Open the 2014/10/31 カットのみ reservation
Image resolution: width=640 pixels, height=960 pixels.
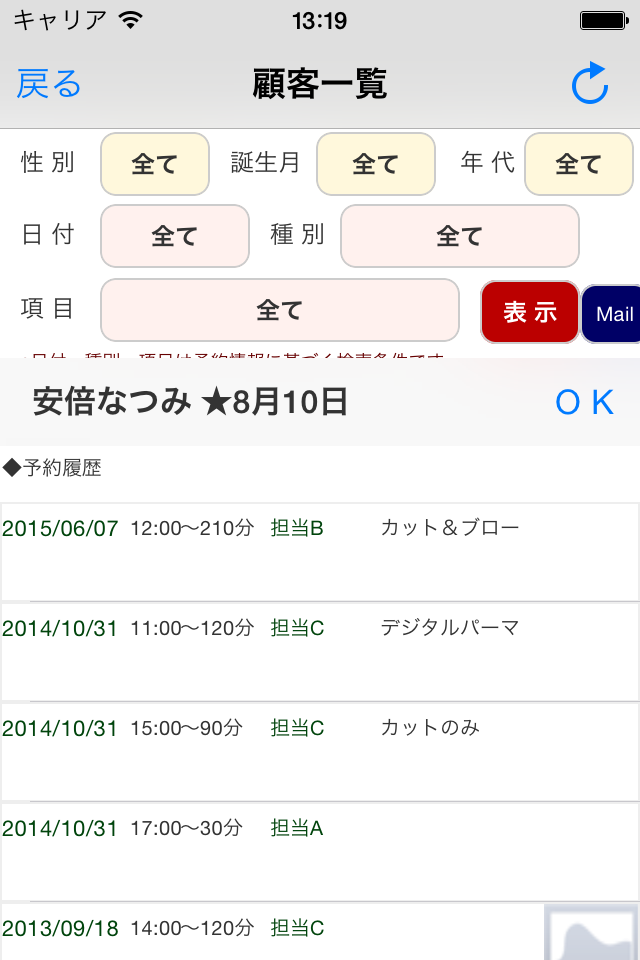click(x=320, y=752)
